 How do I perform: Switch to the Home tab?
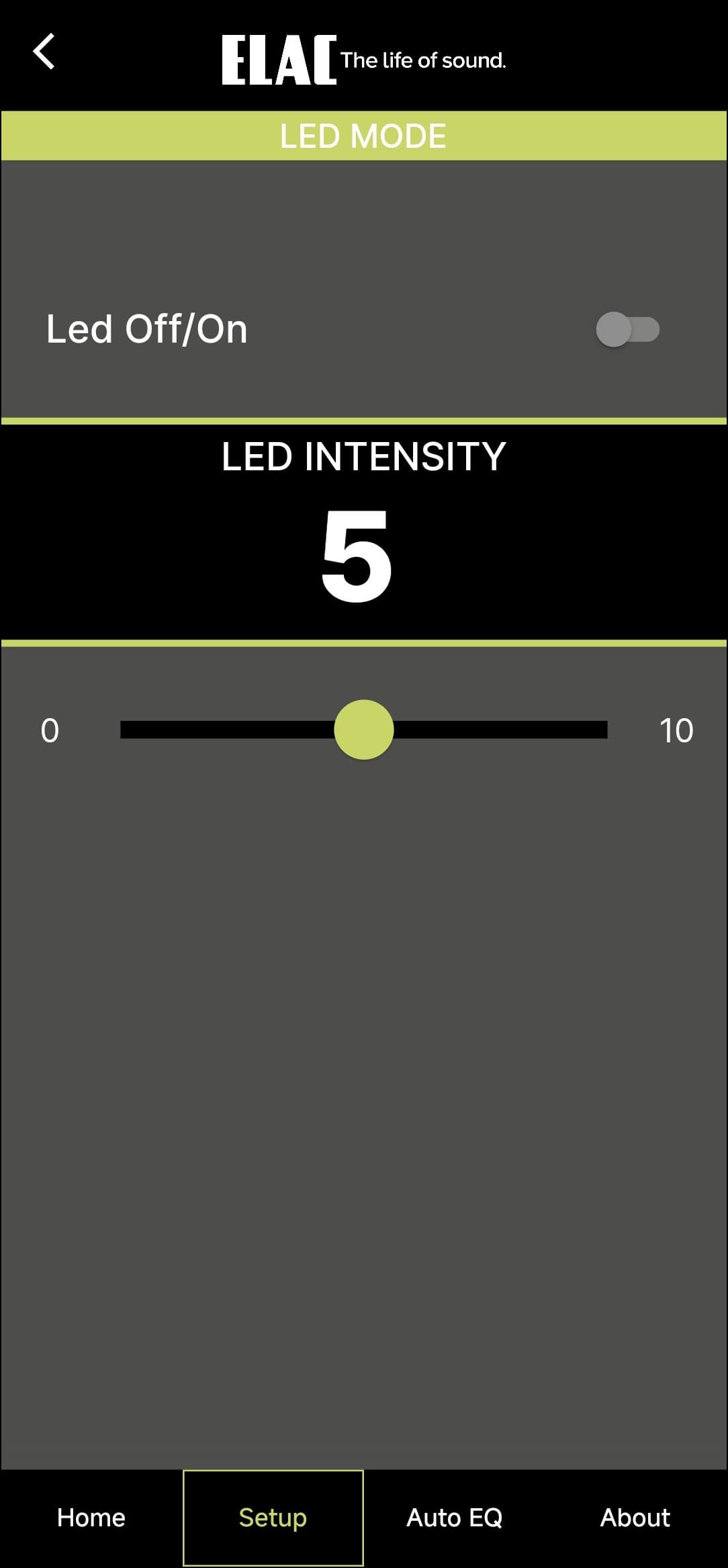91,1518
